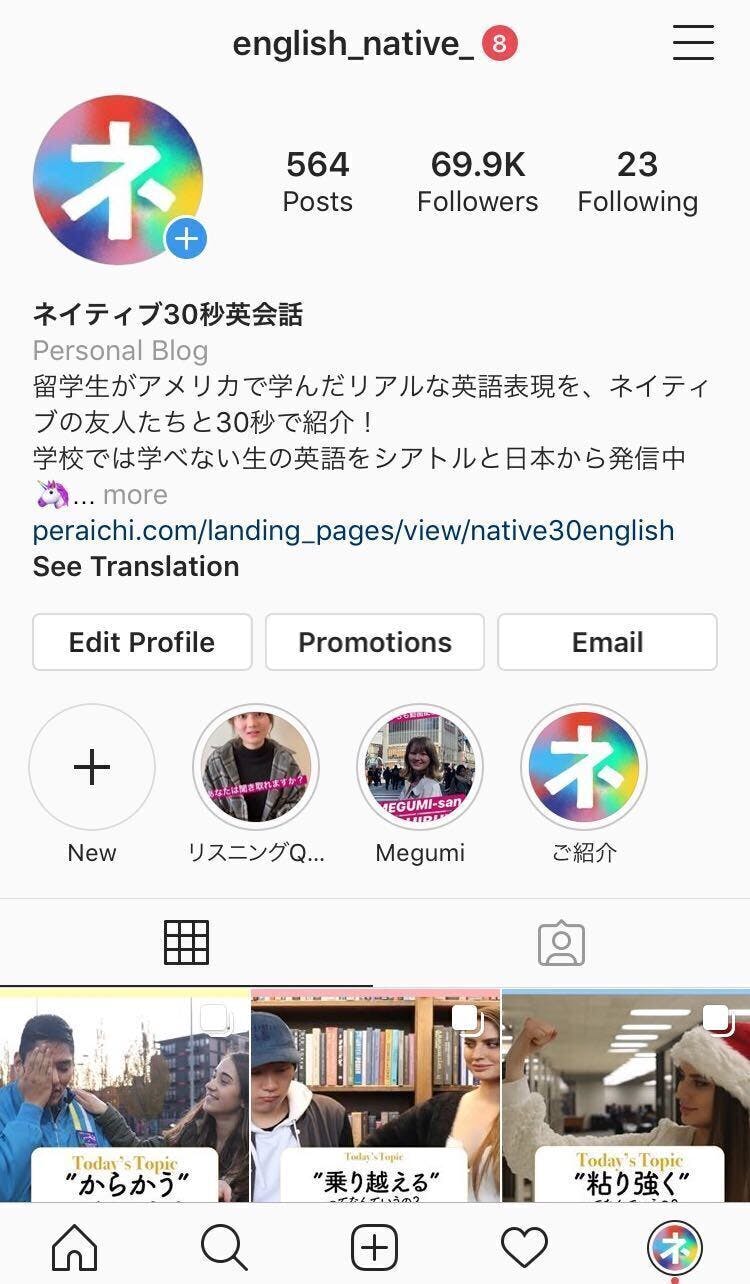Tap the blue plus on profile picture
The width and height of the screenshot is (750, 1284).
coord(186,240)
